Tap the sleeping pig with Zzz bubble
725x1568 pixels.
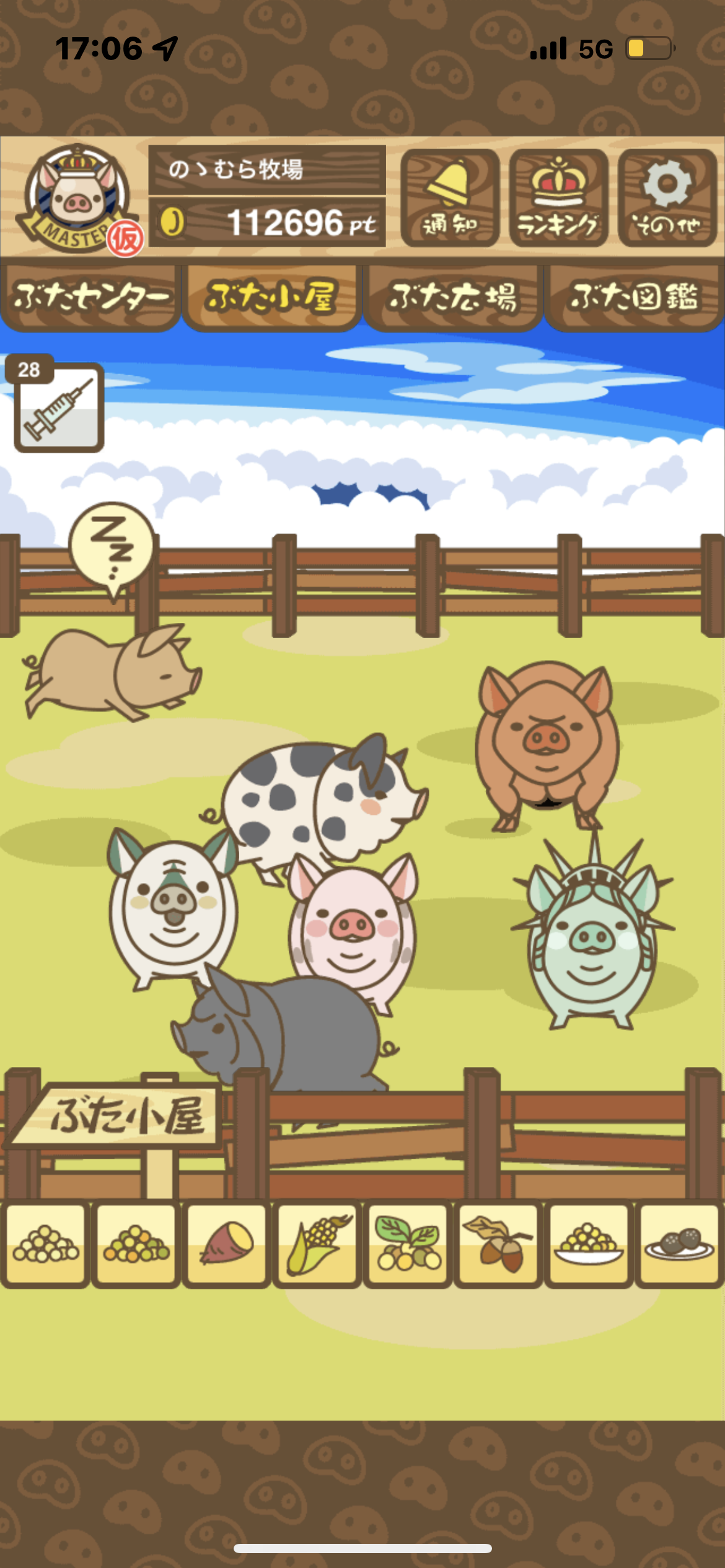point(112,672)
